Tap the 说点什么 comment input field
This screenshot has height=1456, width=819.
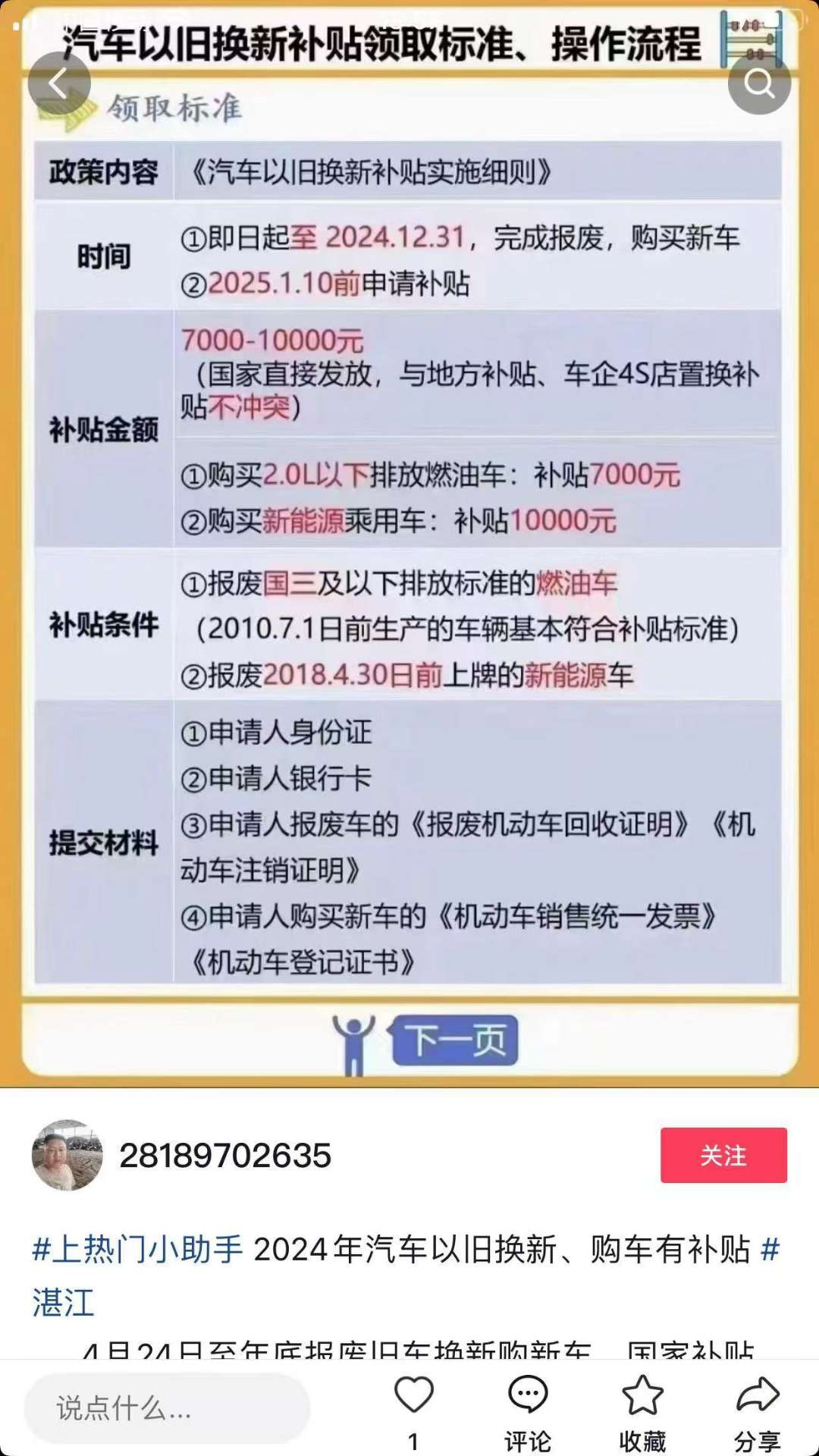click(x=167, y=1408)
